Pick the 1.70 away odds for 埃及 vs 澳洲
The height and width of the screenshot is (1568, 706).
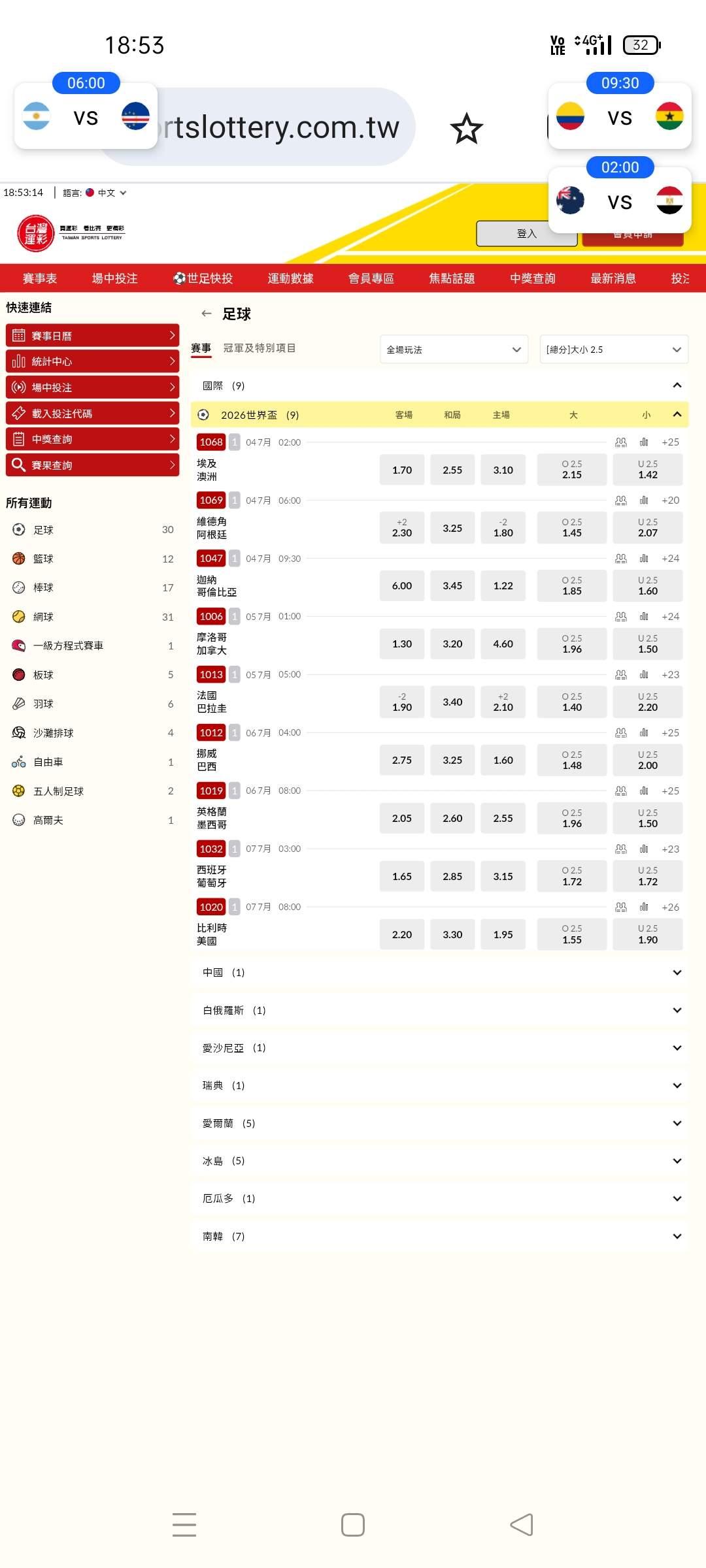pyautogui.click(x=402, y=470)
